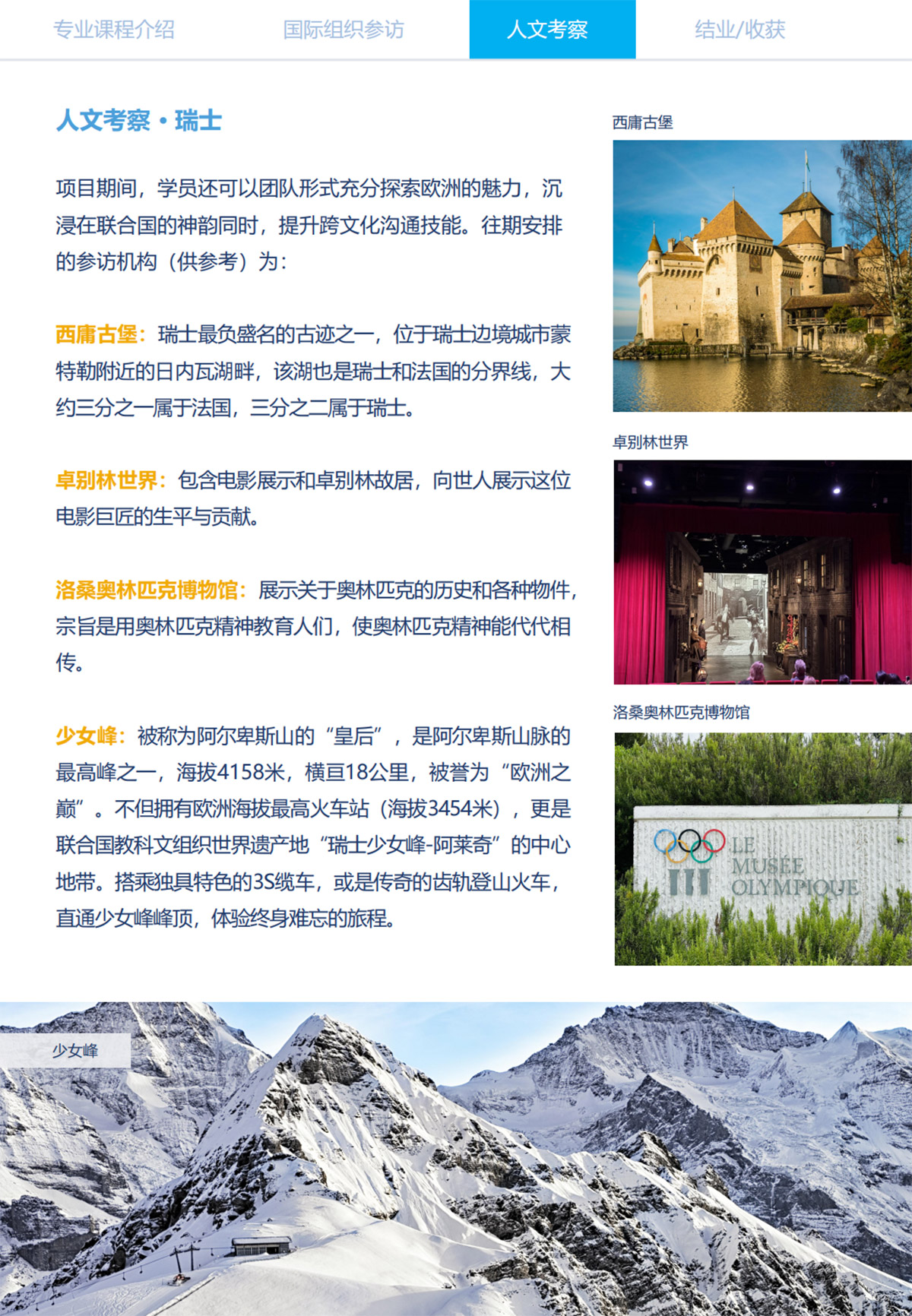Switch to the 专业课程介绍 tab
912x1316 pixels.
coord(114,30)
